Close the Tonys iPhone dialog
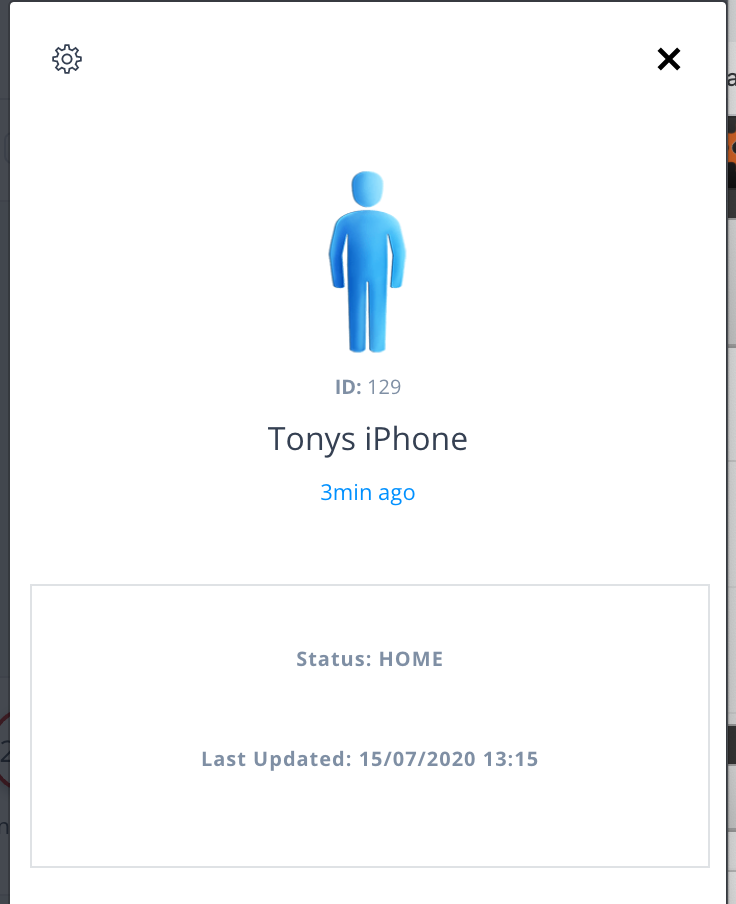The width and height of the screenshot is (736, 904). 668,60
